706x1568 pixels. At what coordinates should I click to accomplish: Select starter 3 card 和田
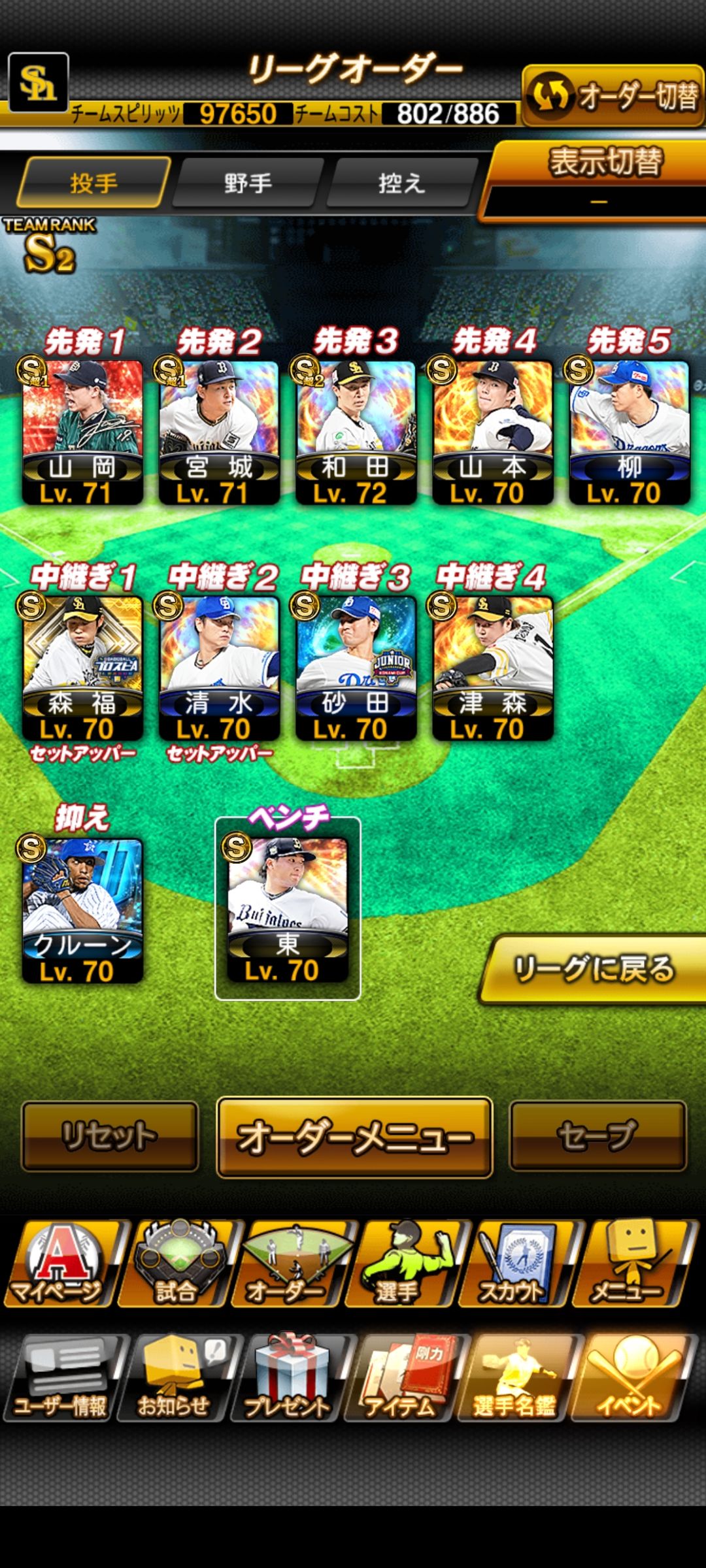(x=356, y=432)
